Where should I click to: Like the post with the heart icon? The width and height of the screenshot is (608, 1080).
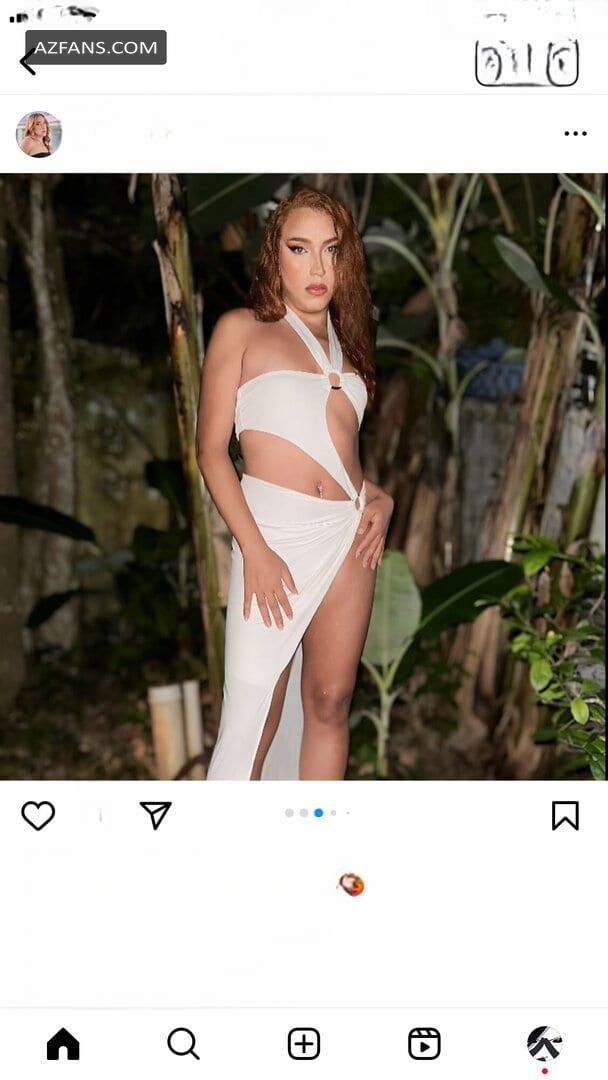38,816
